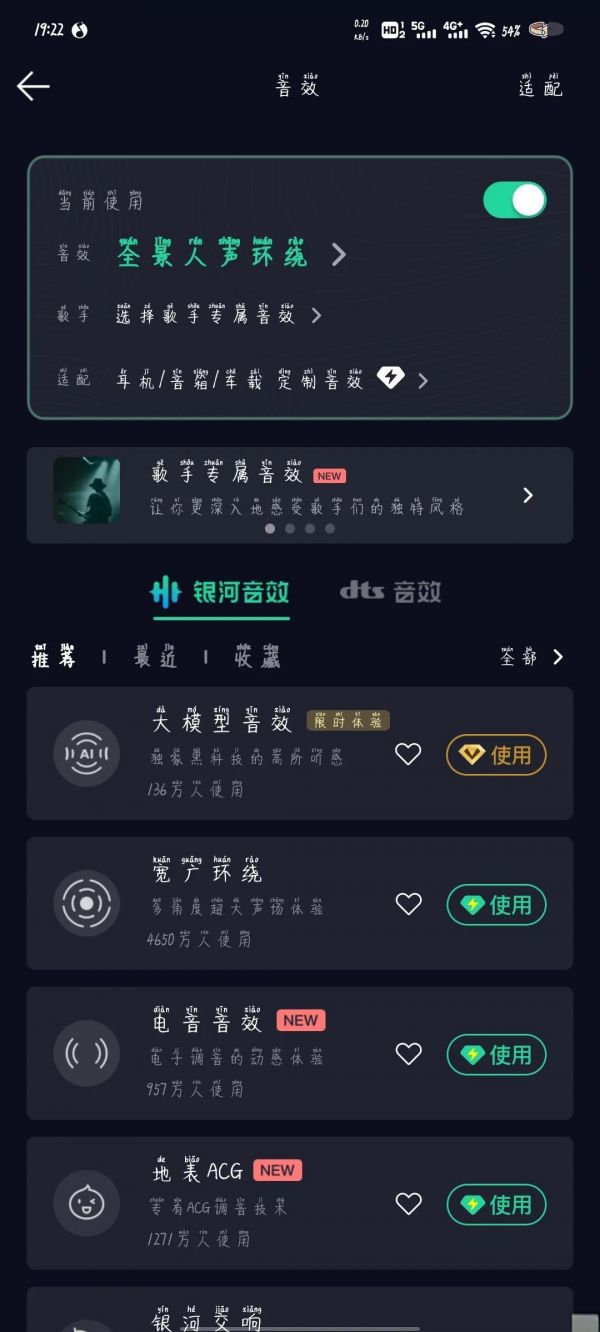Use the 宽广环绕 sound effect

tap(496, 905)
